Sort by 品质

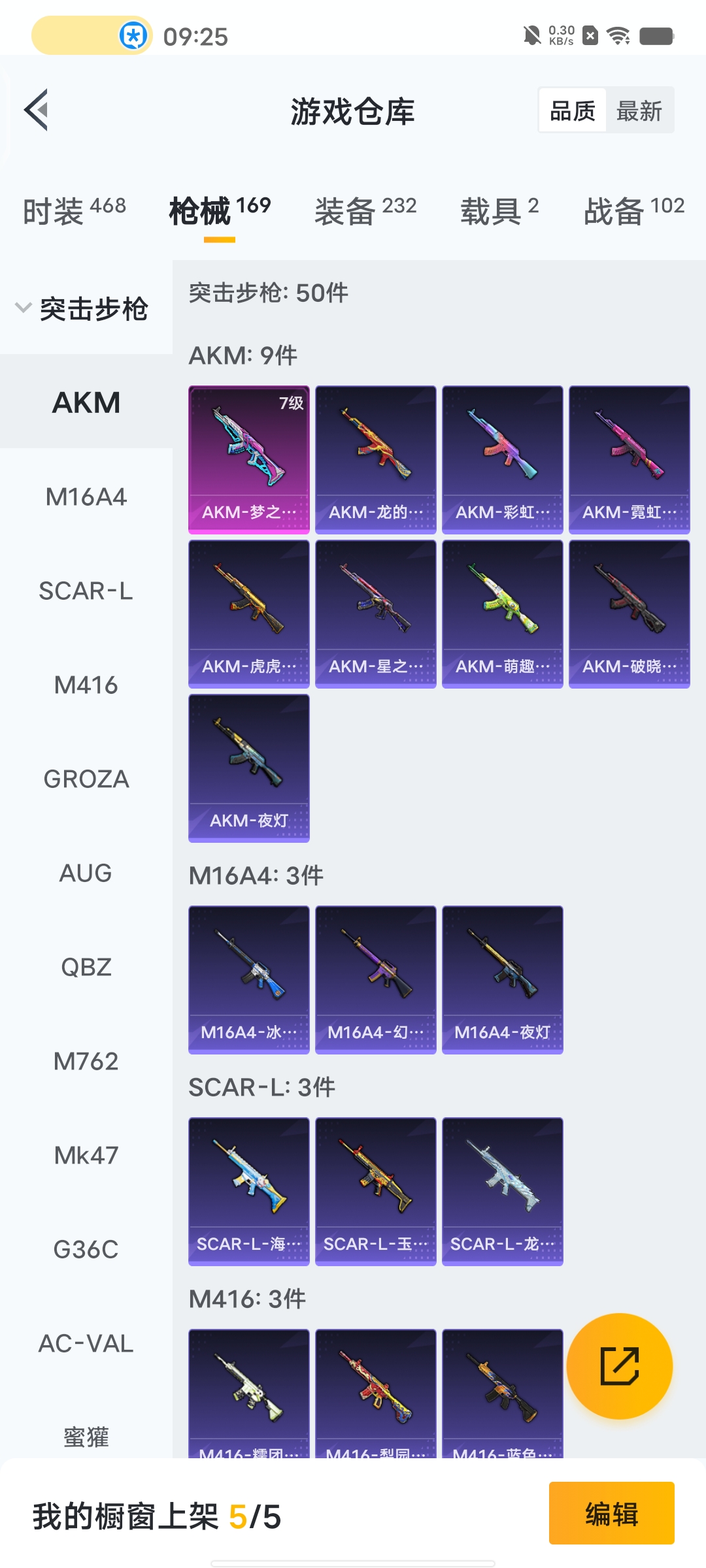click(x=573, y=111)
